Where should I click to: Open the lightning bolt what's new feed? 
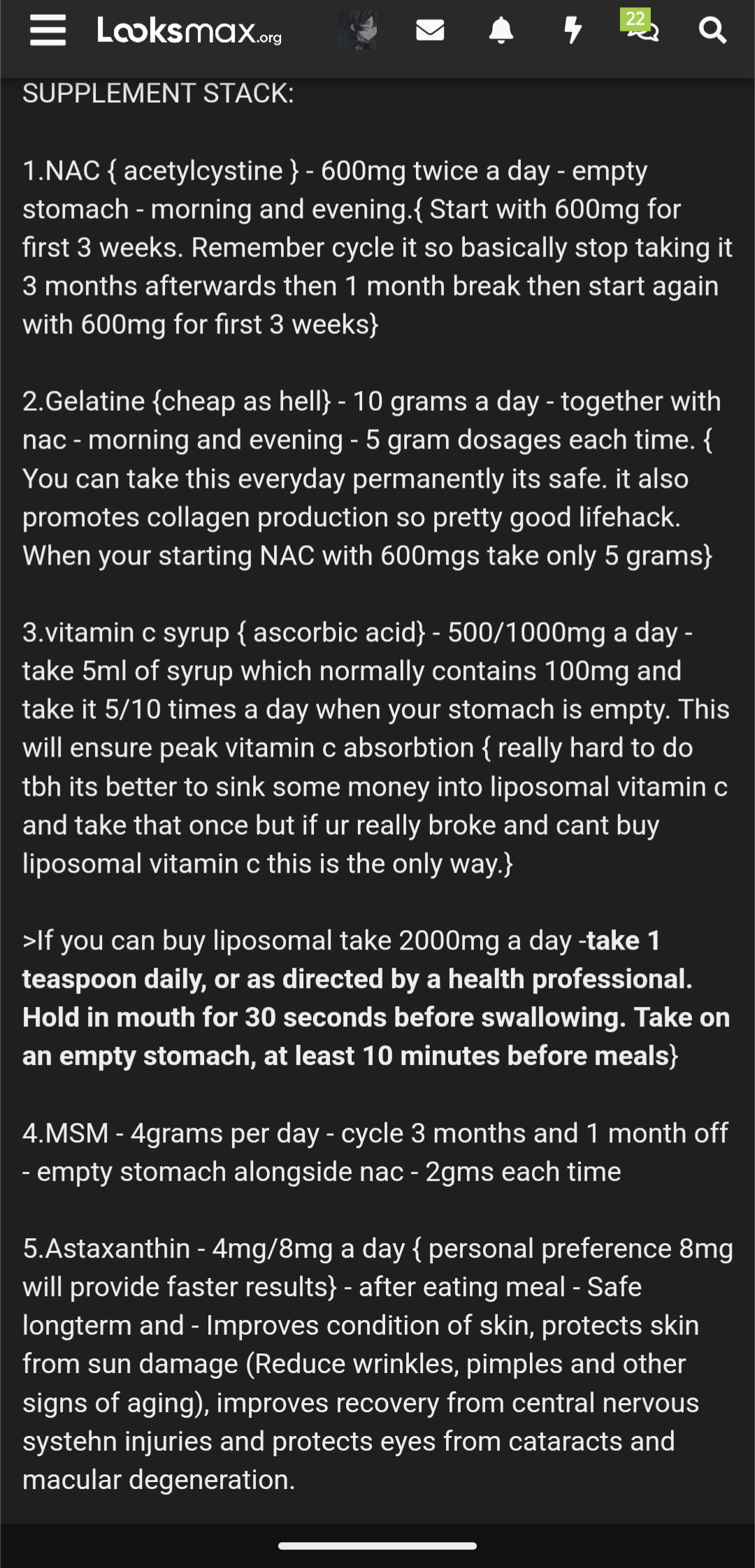[573, 31]
